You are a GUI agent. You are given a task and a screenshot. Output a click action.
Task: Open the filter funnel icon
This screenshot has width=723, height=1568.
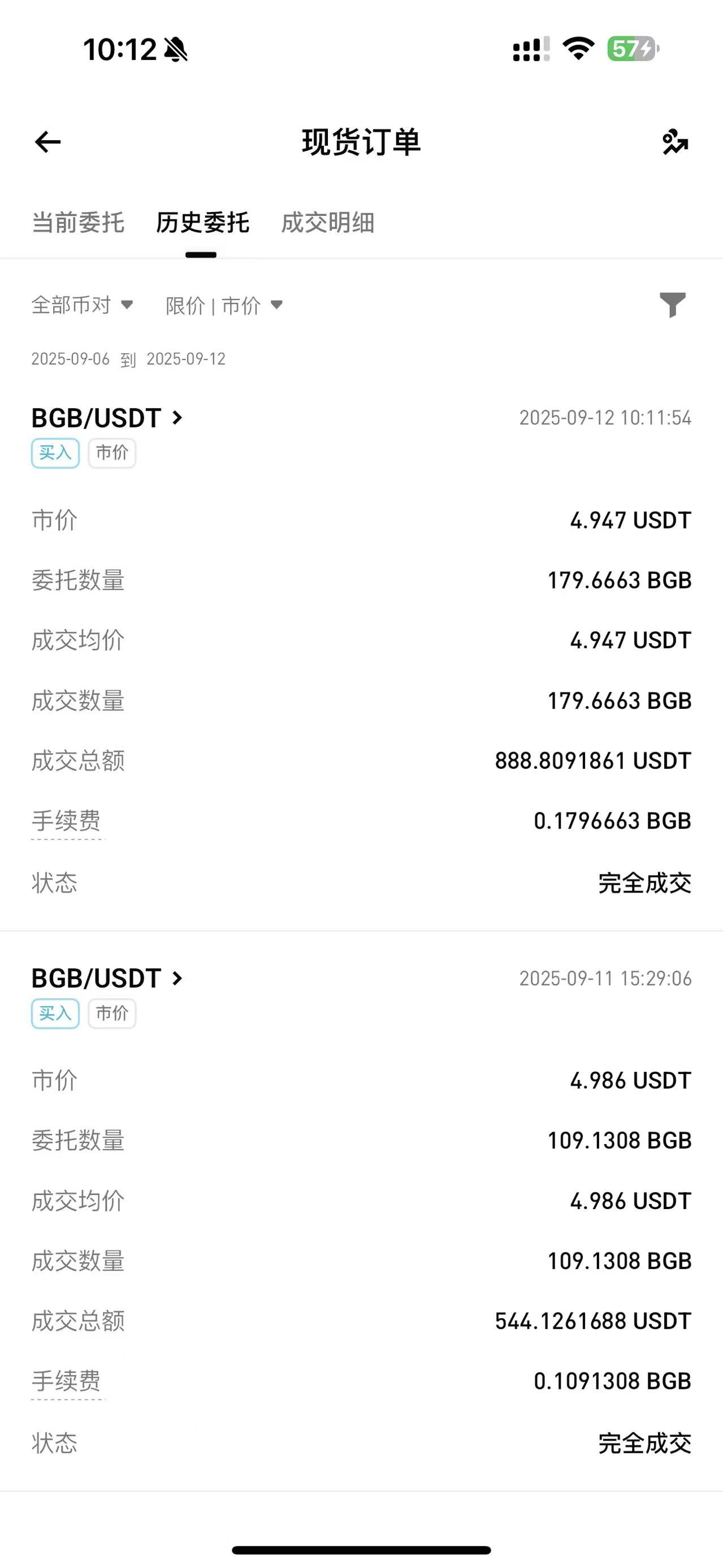(x=673, y=305)
